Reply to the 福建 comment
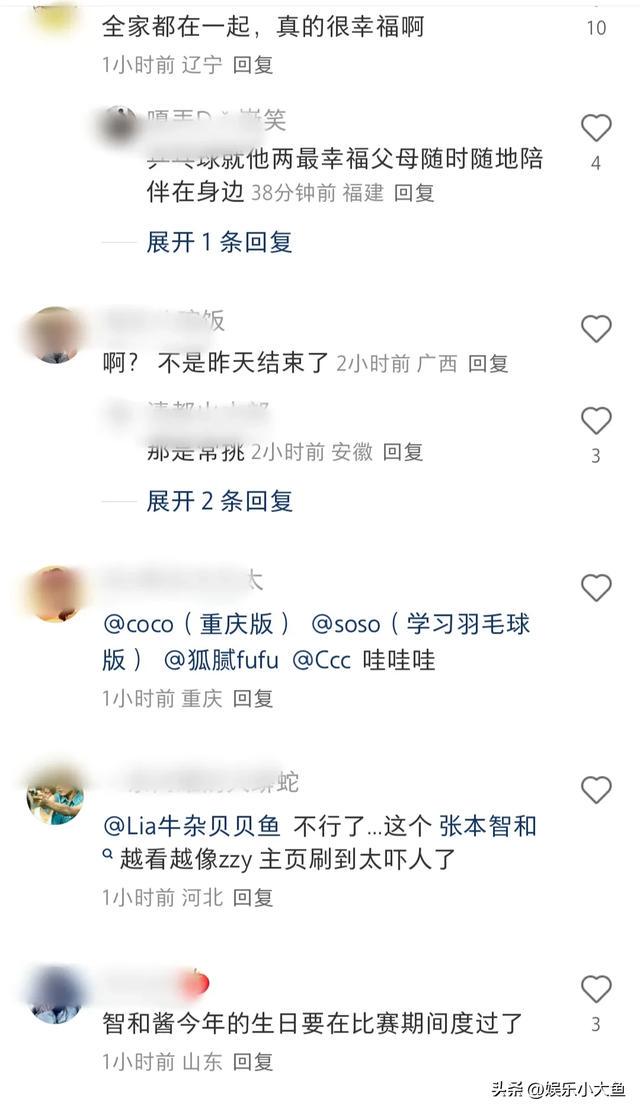This screenshot has width=640, height=1112. 414,193
